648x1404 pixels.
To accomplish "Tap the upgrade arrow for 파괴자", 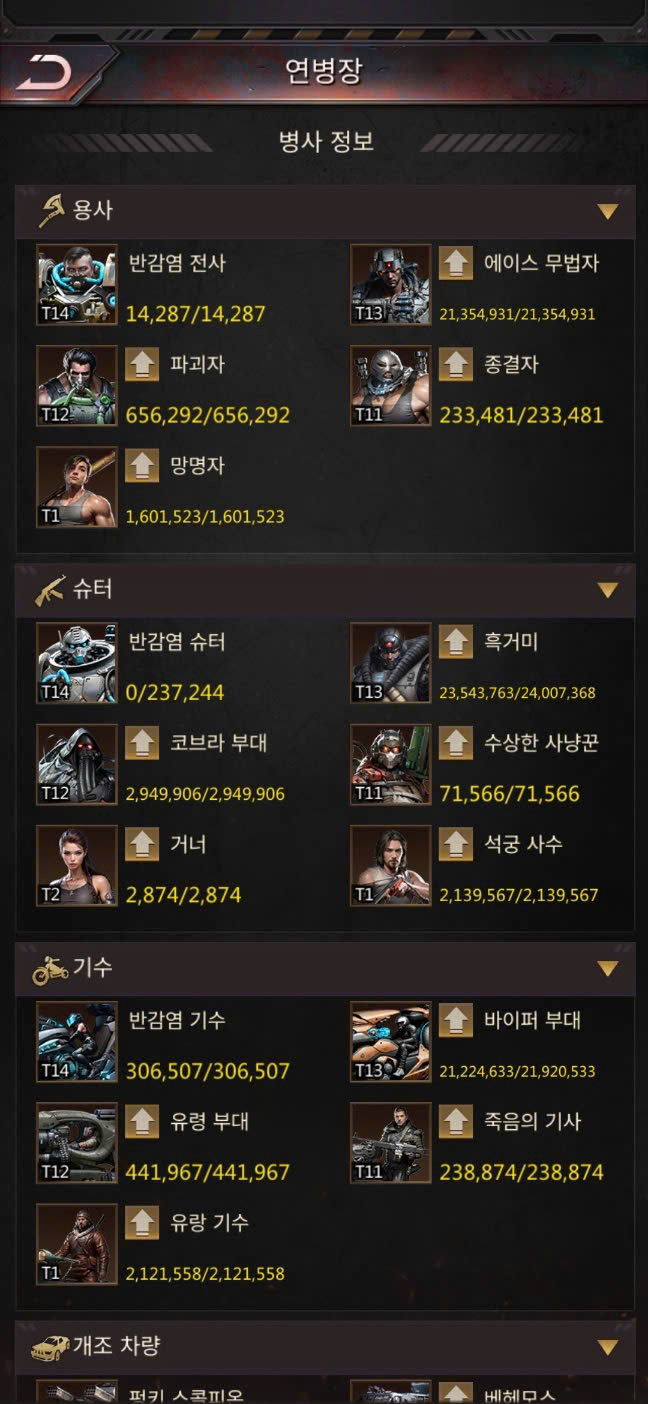I will click(x=142, y=364).
